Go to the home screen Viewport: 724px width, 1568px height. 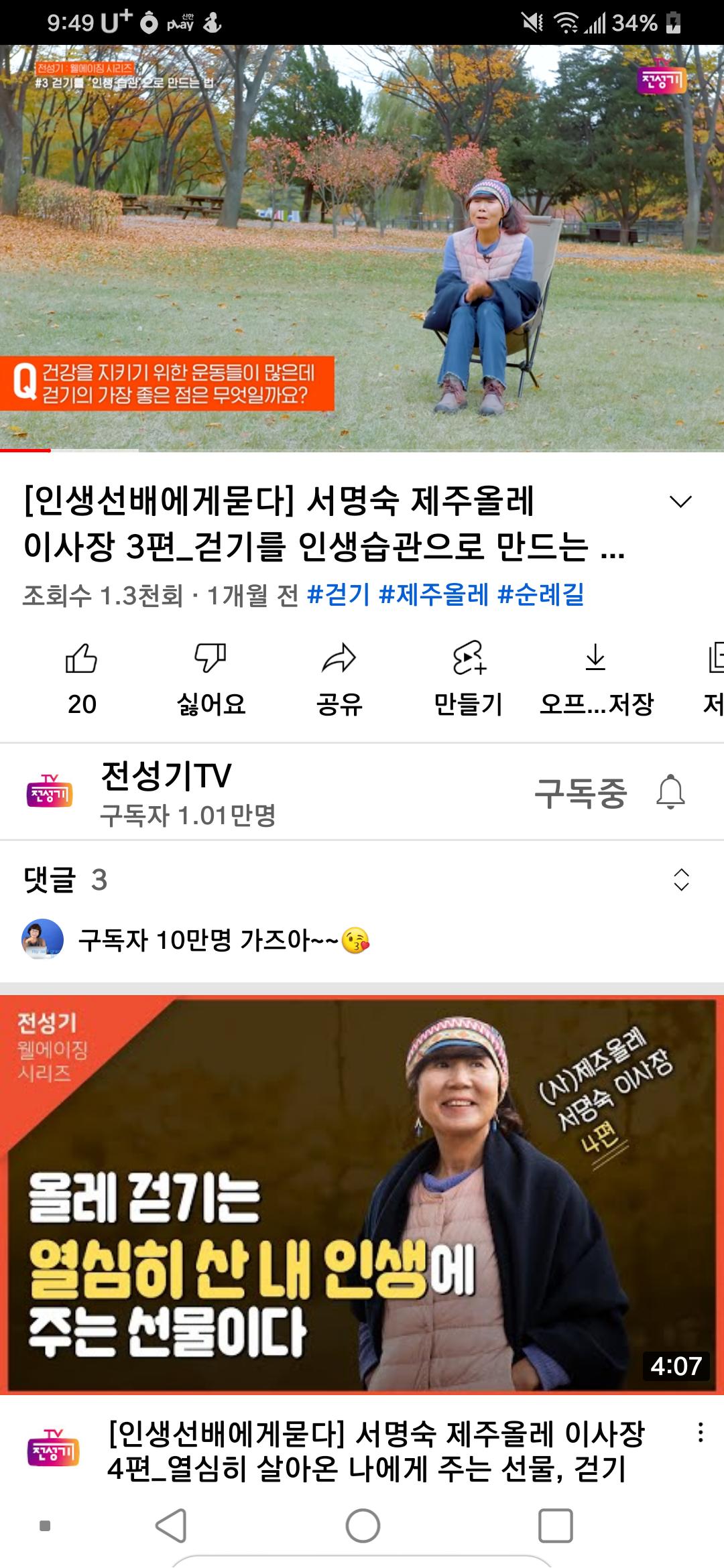tap(363, 1526)
